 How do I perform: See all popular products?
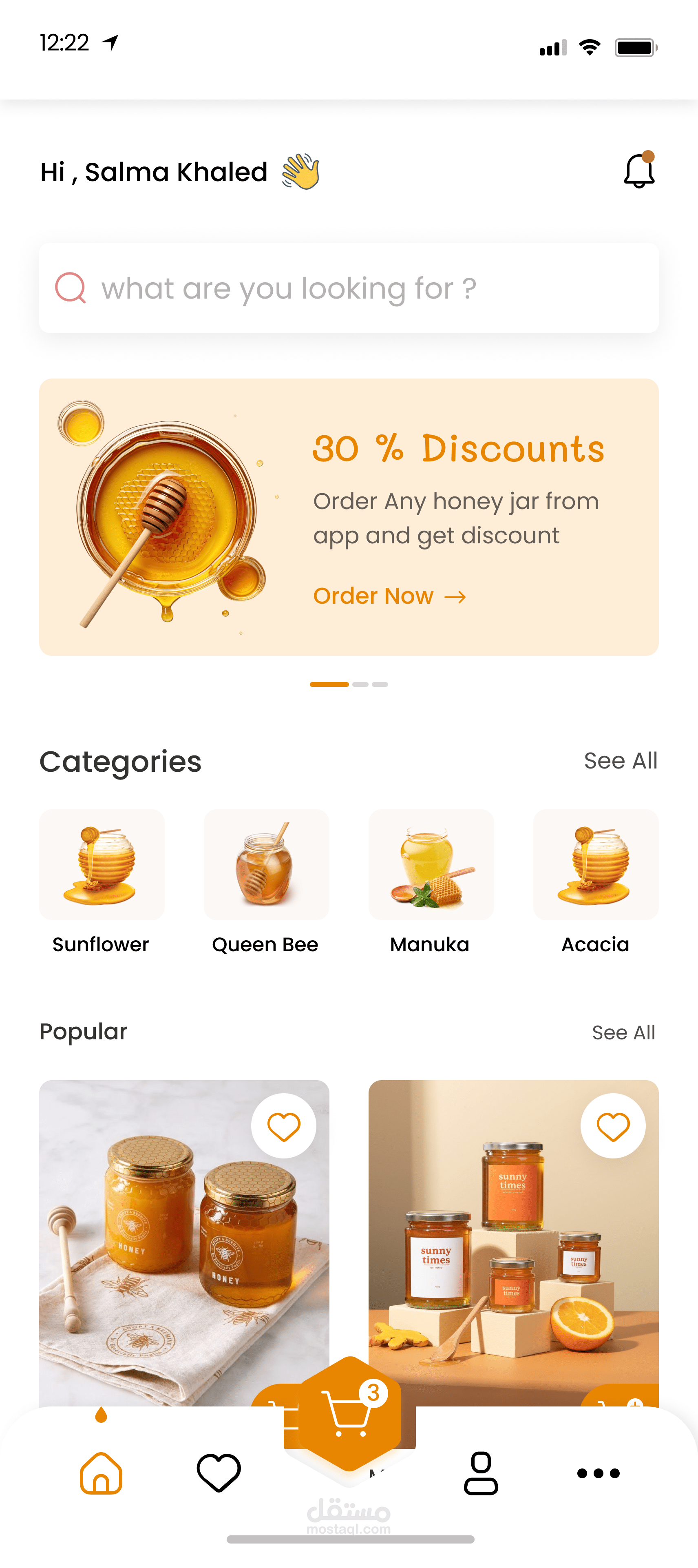(623, 1032)
